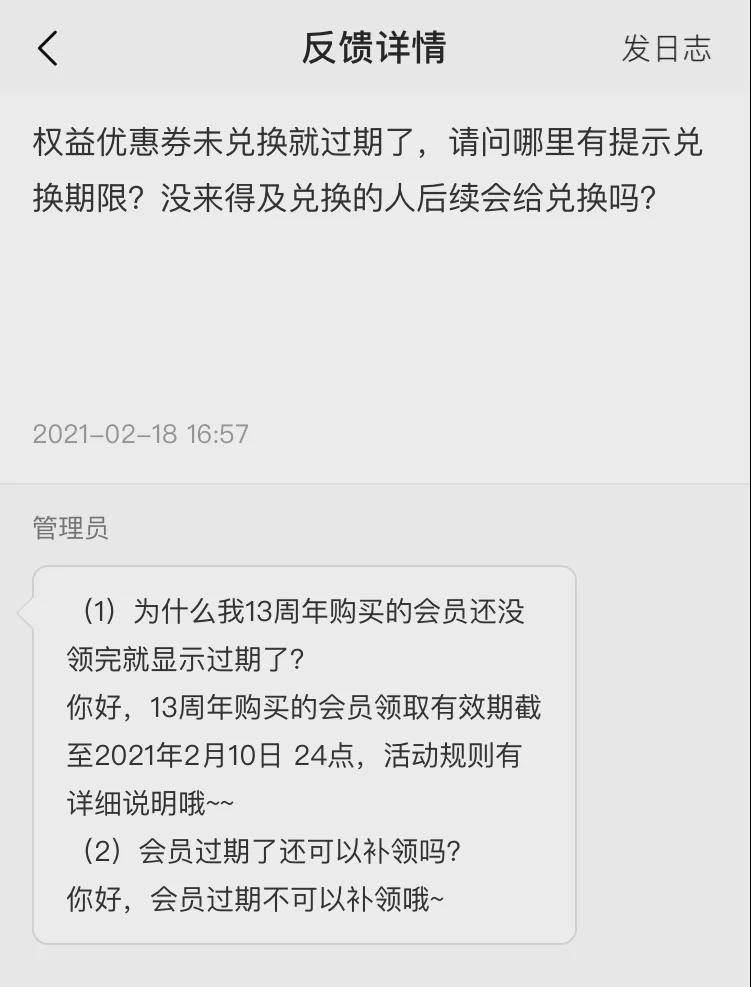Tap the 发日志 button
751x987 pixels.
[666, 48]
